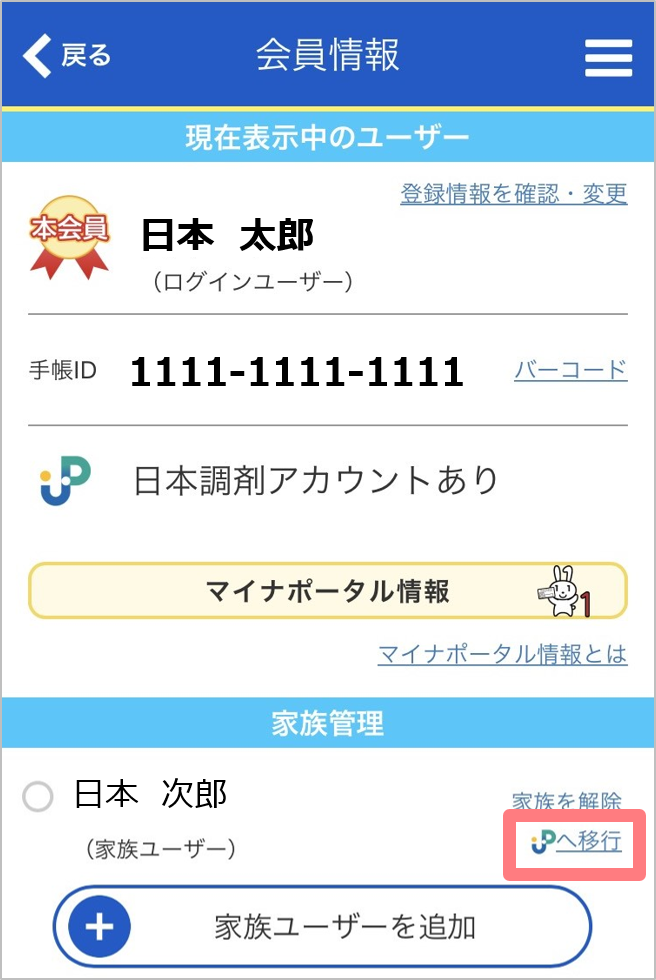Add a family user with 家族ユーザーを追加
This screenshot has height=980, width=656.
(322, 927)
